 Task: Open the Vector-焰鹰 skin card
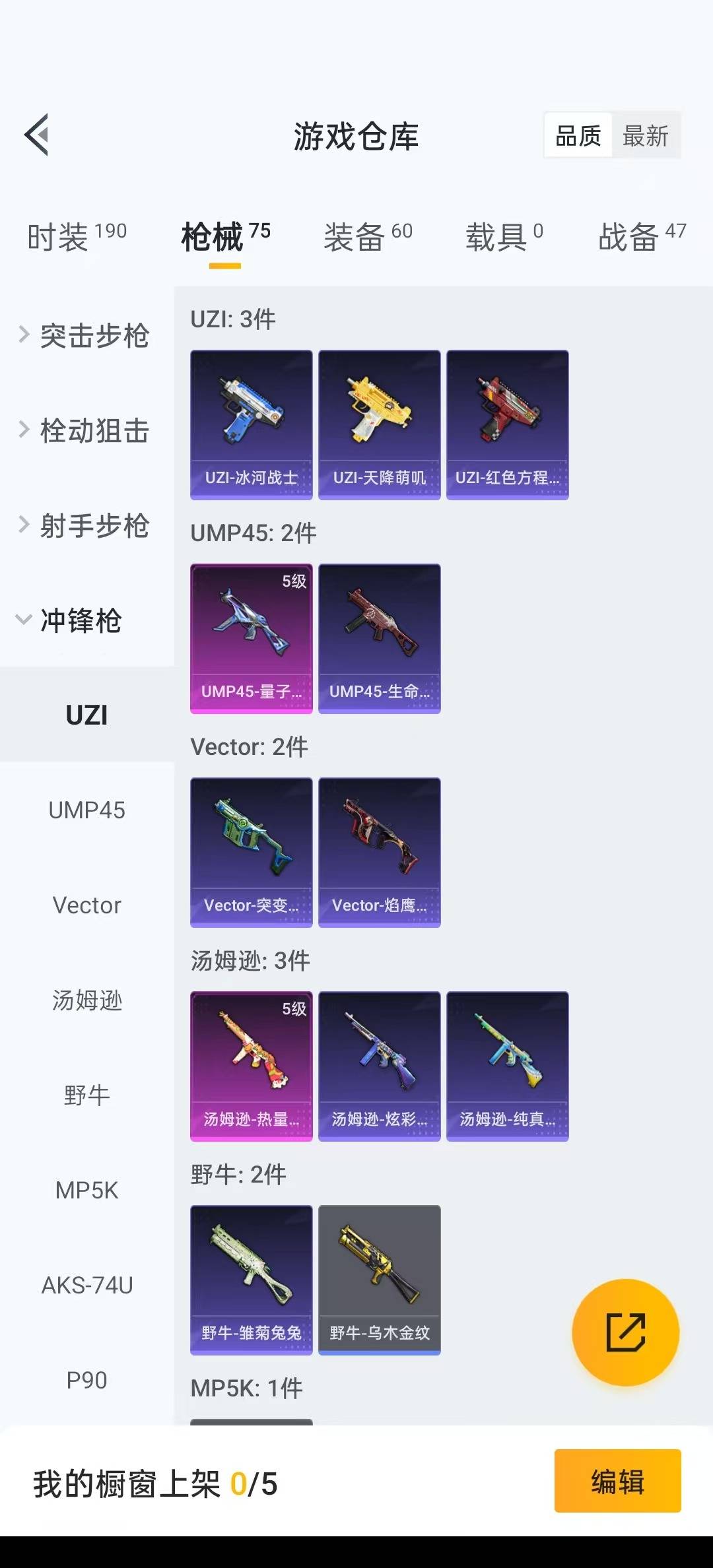380,853
